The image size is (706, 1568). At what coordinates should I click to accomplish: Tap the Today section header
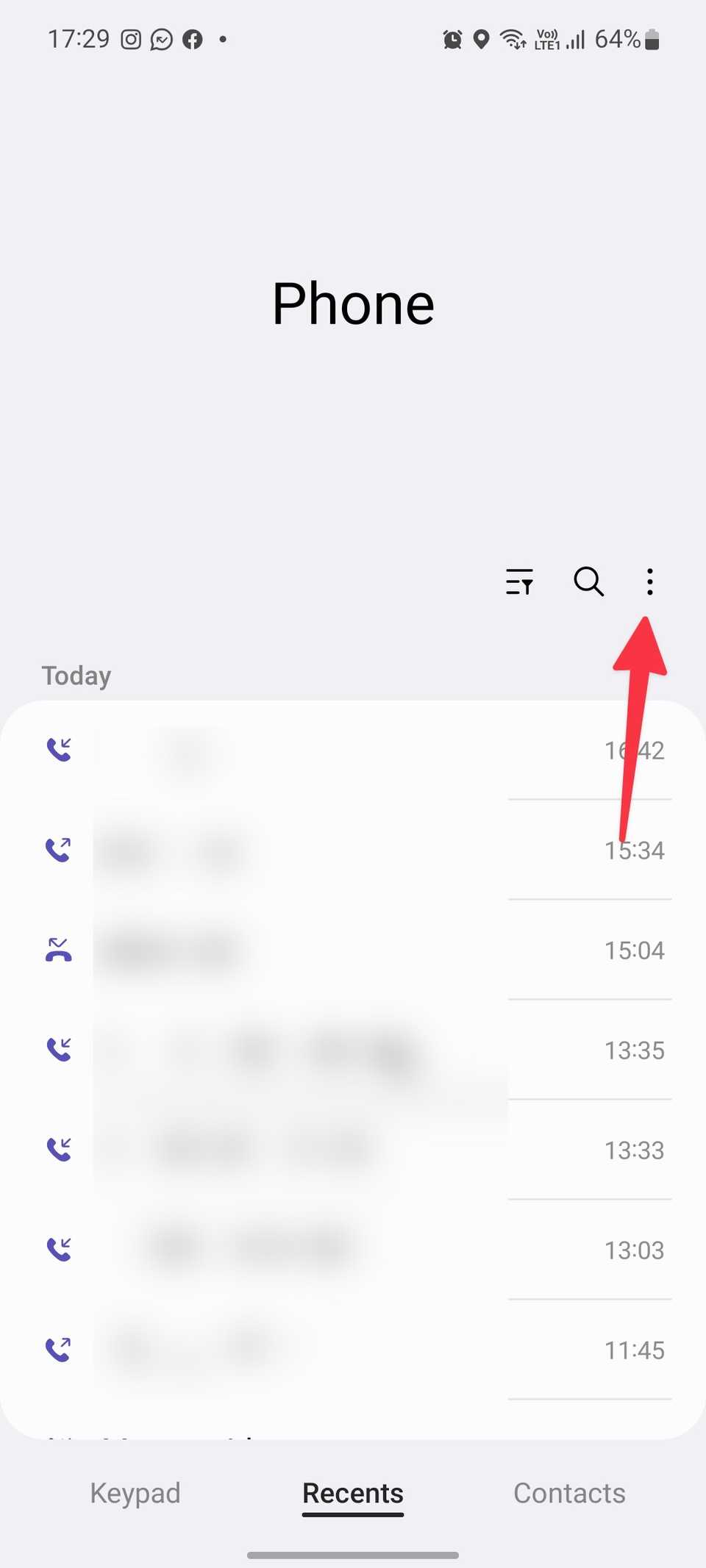coord(76,675)
